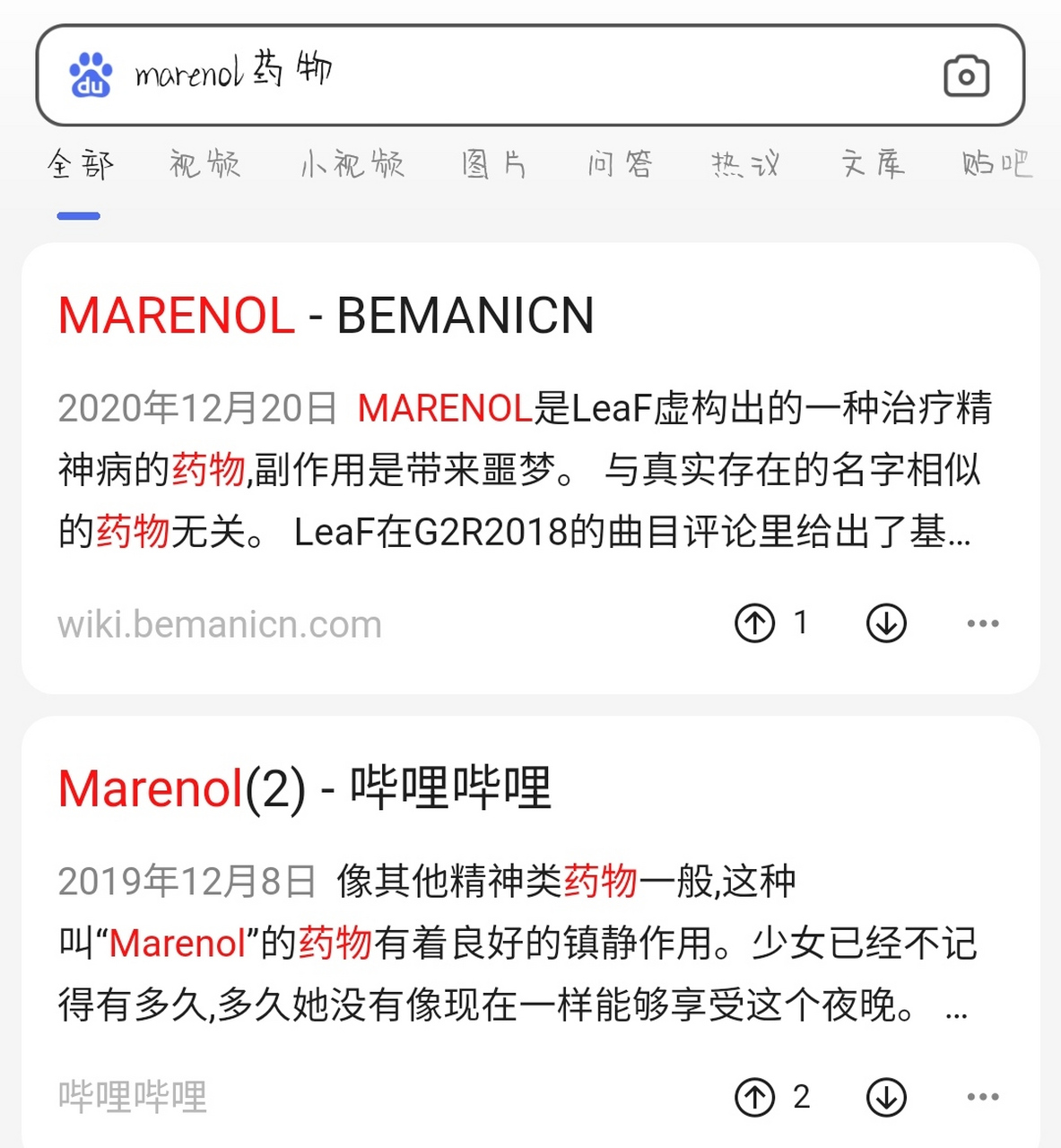Open more options for the BEMANICN result

point(983,623)
